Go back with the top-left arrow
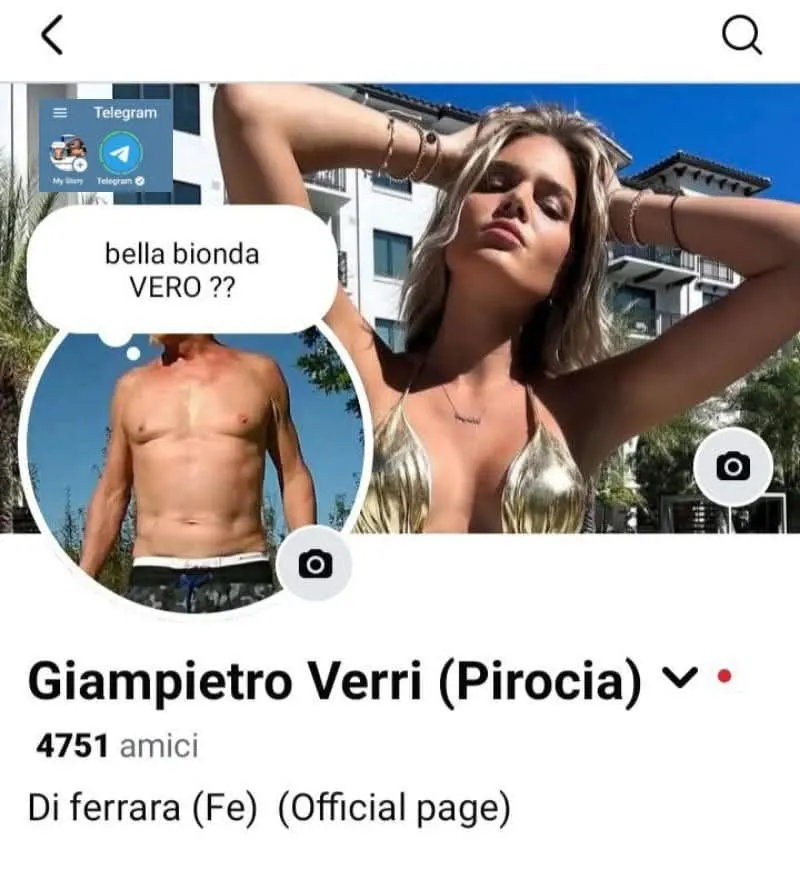The width and height of the screenshot is (800, 869). tap(52, 36)
